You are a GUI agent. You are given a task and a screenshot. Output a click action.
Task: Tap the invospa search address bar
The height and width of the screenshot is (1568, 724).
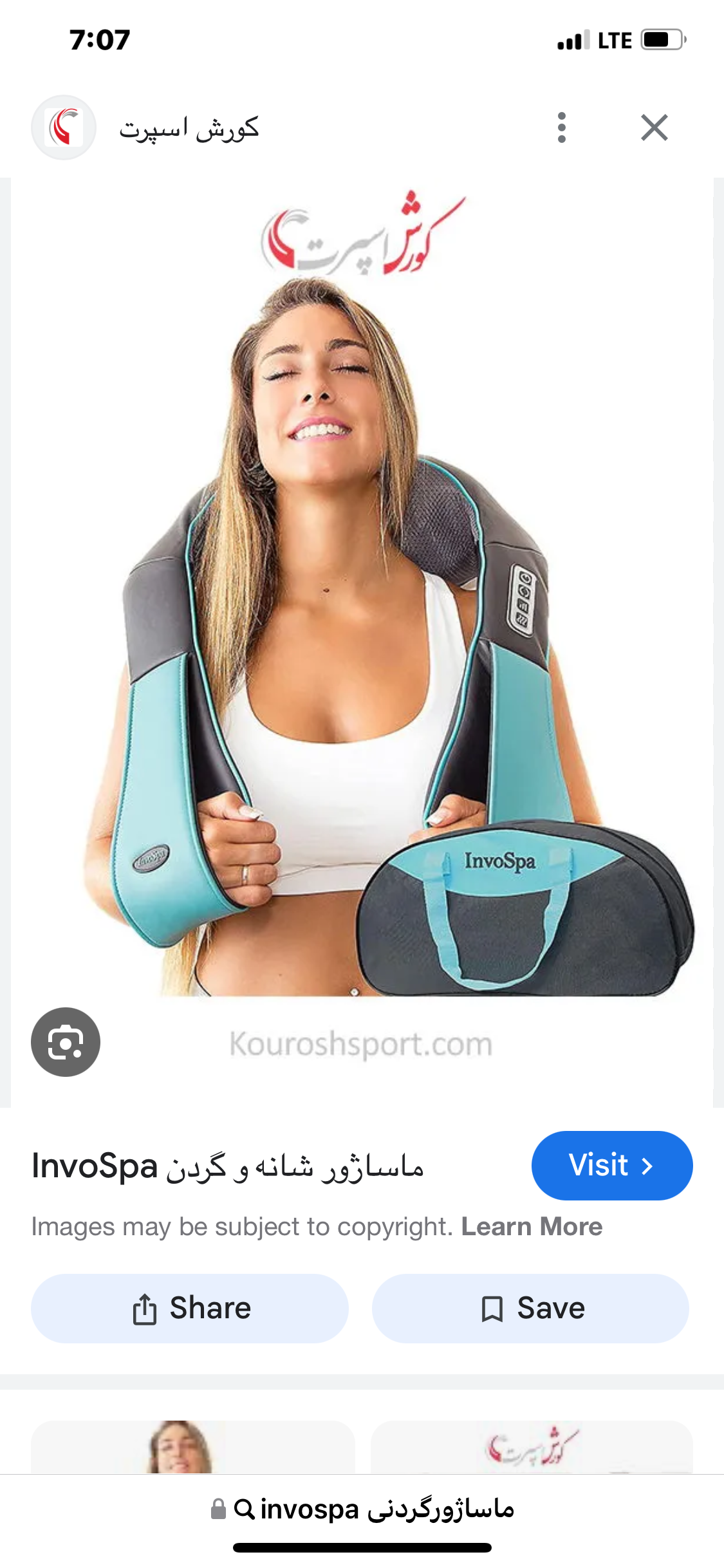[362, 1509]
